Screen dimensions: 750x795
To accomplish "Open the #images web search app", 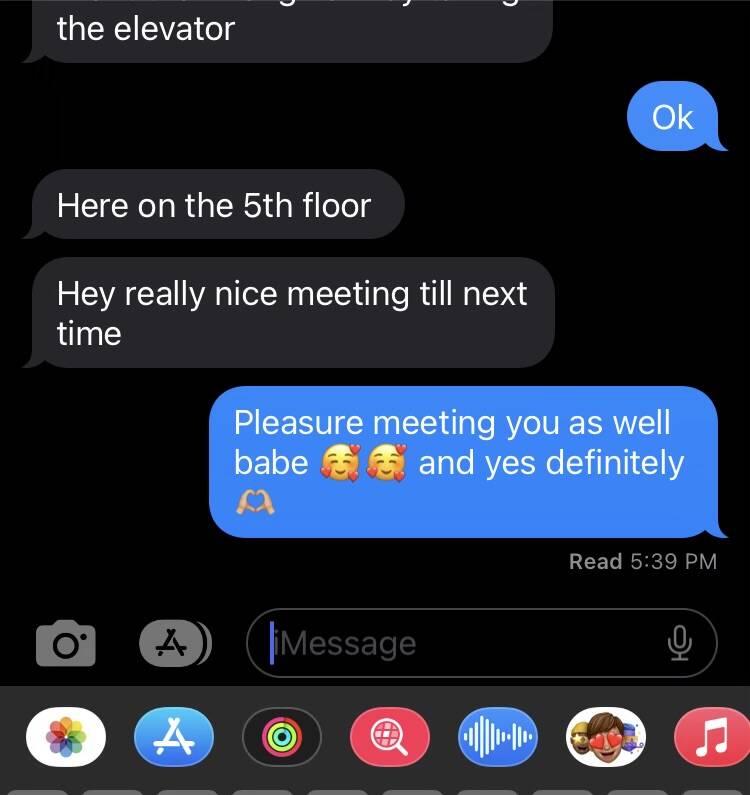I will (x=390, y=739).
